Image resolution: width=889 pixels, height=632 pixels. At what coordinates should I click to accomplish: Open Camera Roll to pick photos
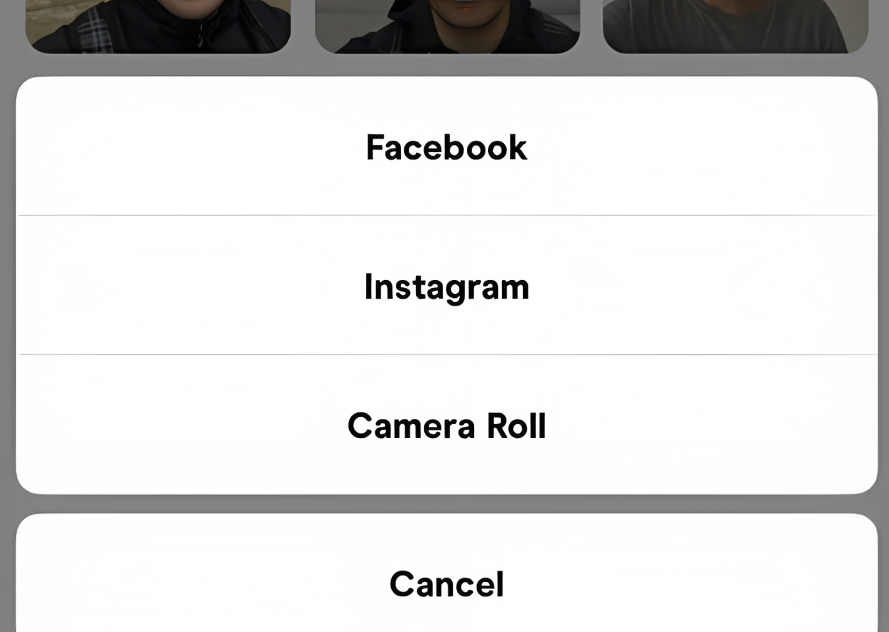[446, 426]
